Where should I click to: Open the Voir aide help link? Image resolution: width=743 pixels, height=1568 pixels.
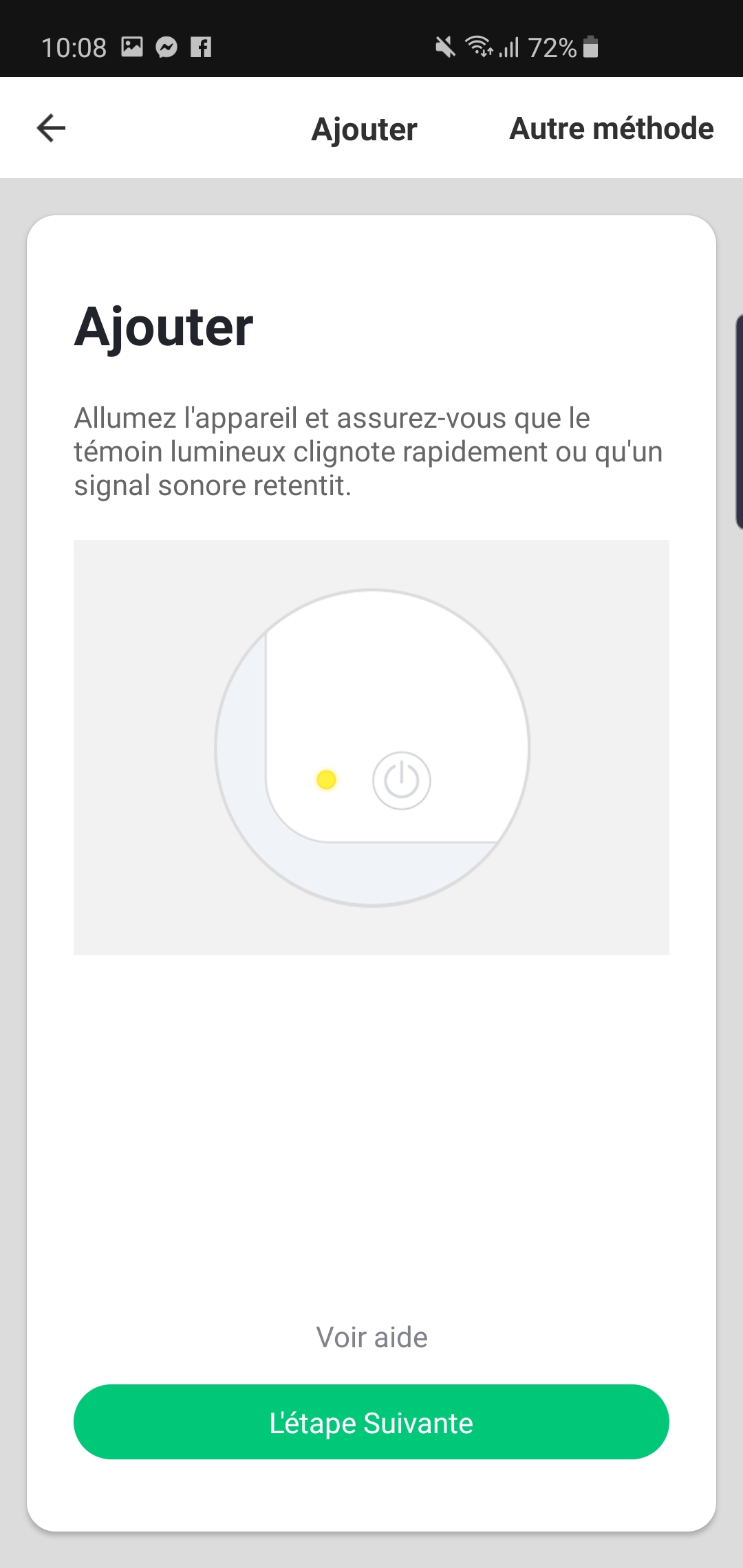point(371,1337)
